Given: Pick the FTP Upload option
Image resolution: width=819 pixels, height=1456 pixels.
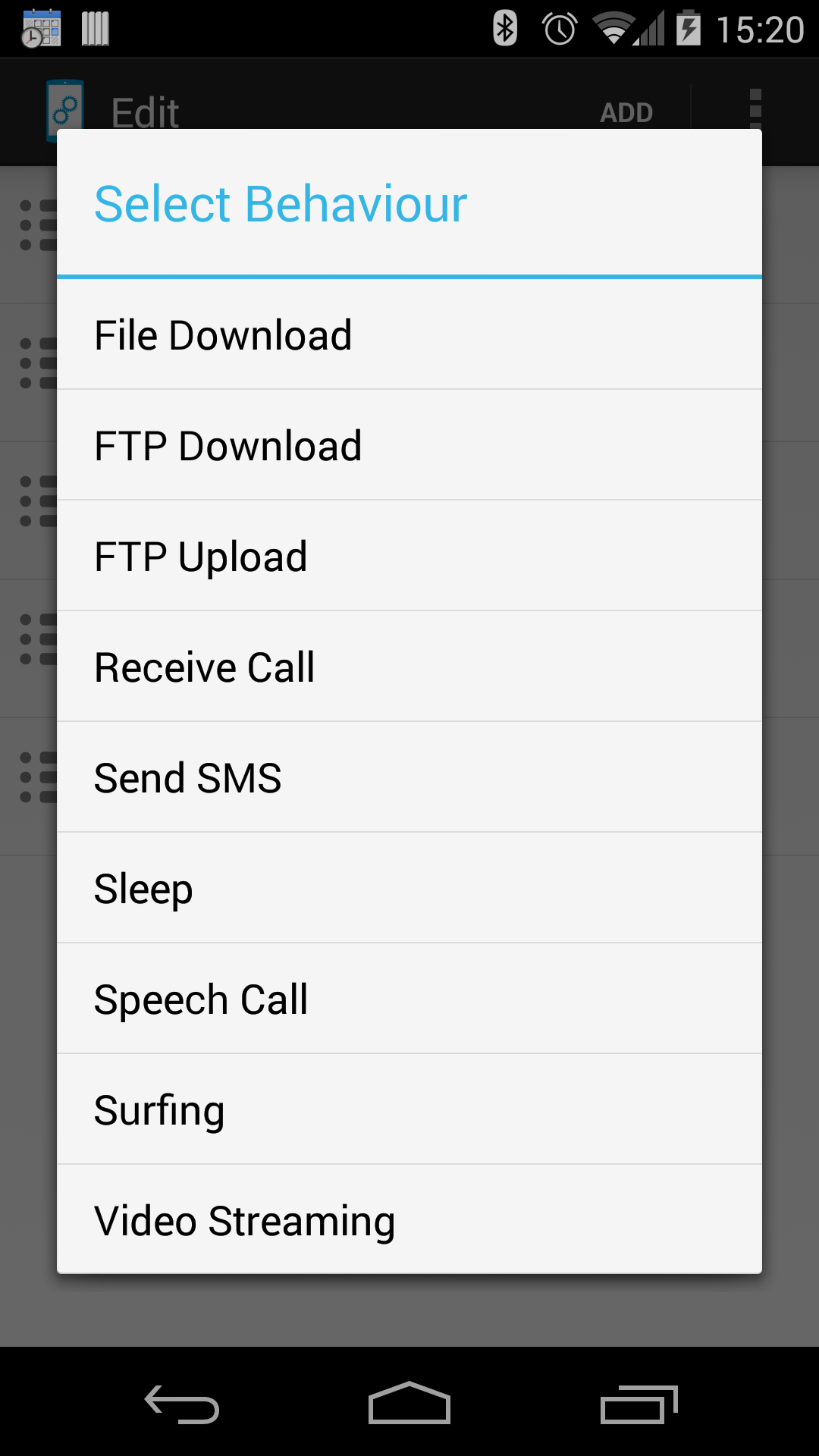Looking at the screenshot, I should [409, 557].
